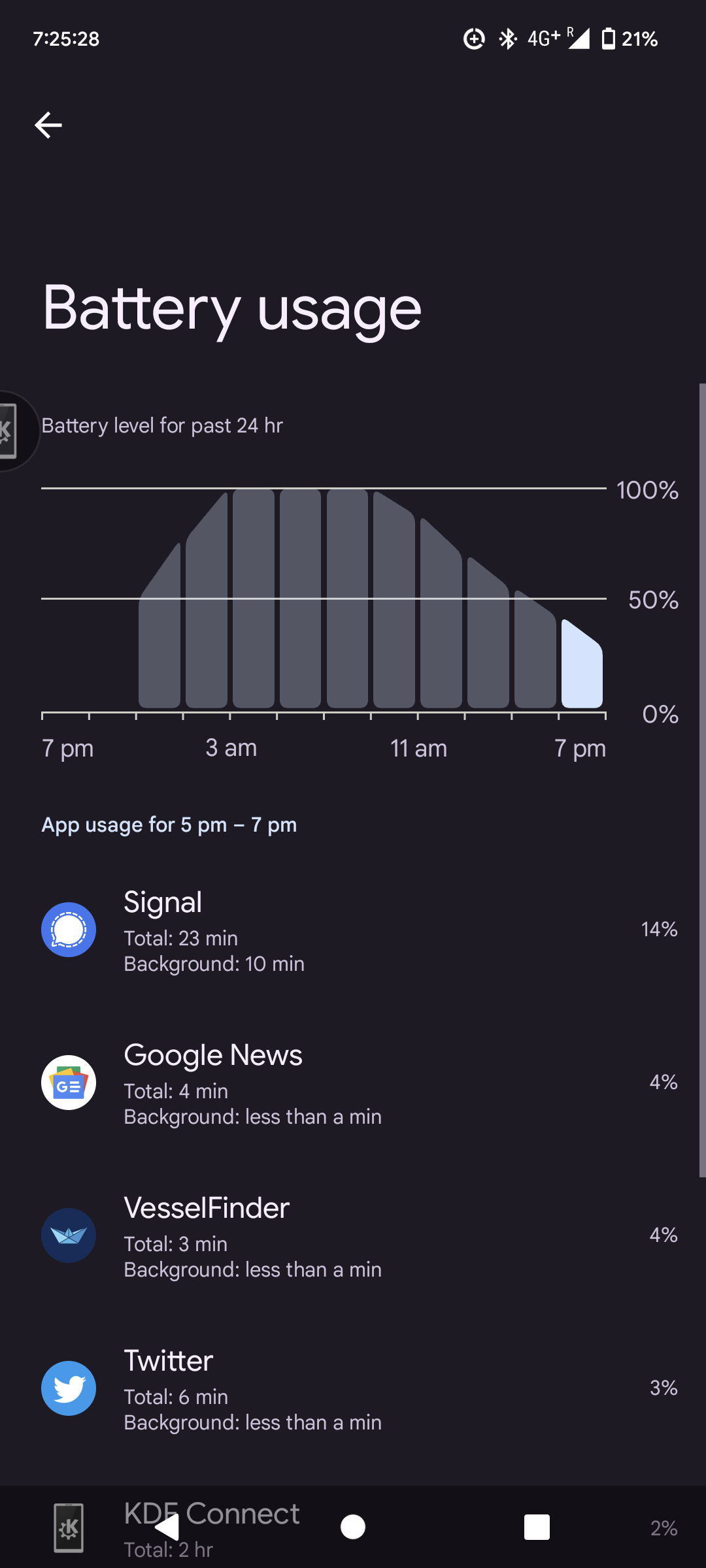This screenshot has width=706, height=1568.
Task: Tap the Bluetooth status bar icon
Action: click(x=508, y=39)
